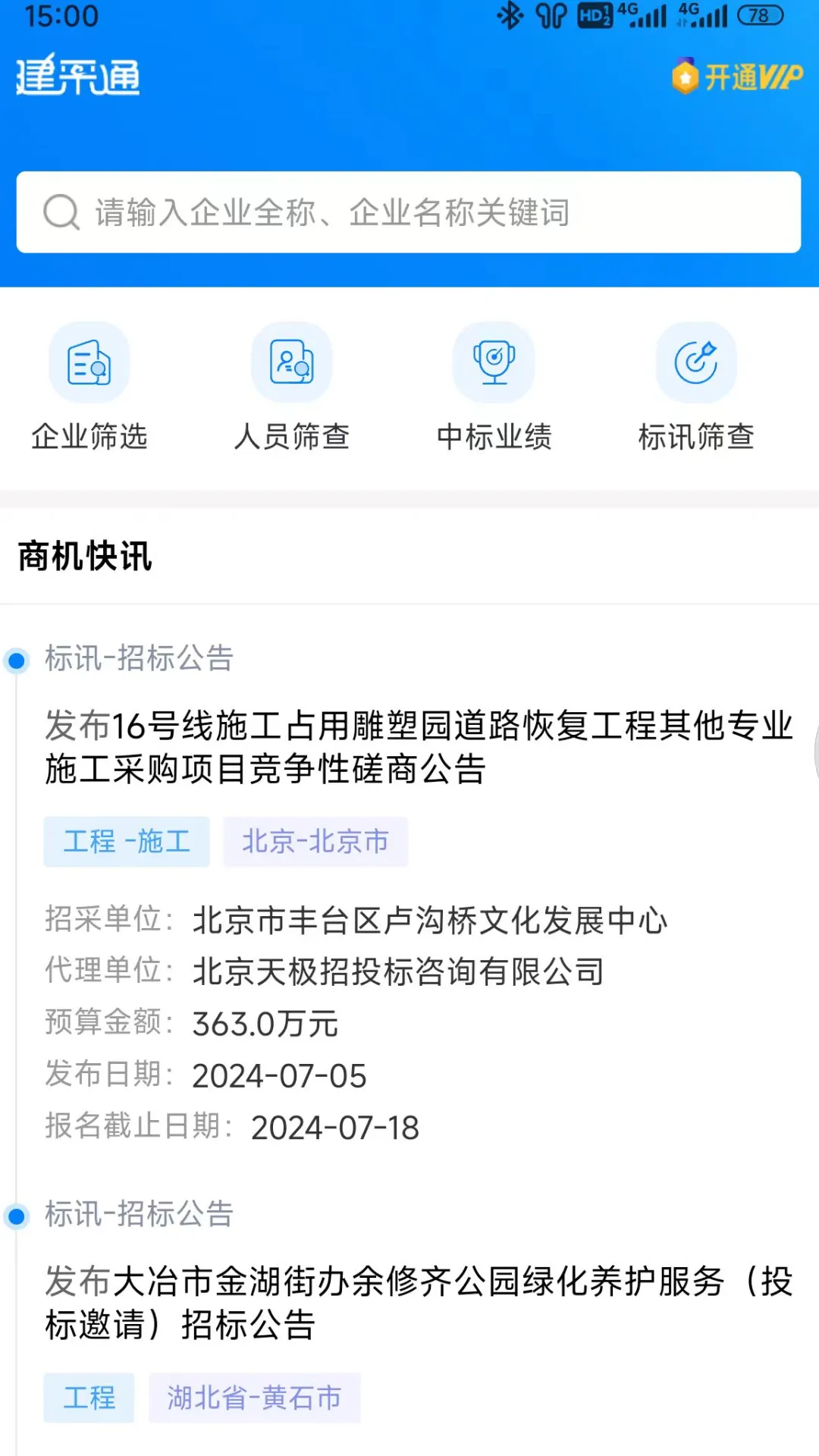Select the 工程-施工 category tag

[126, 842]
